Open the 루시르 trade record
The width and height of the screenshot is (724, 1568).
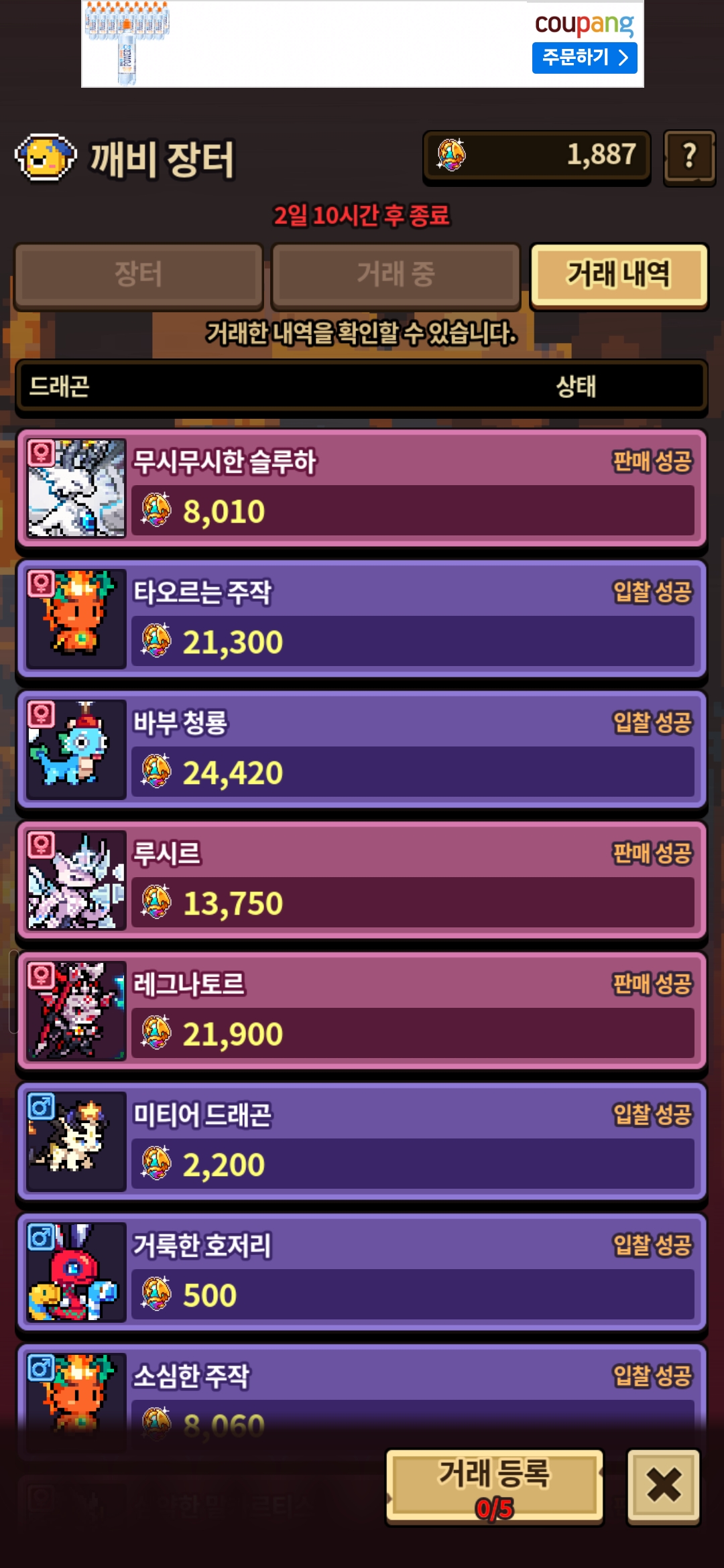point(362,880)
